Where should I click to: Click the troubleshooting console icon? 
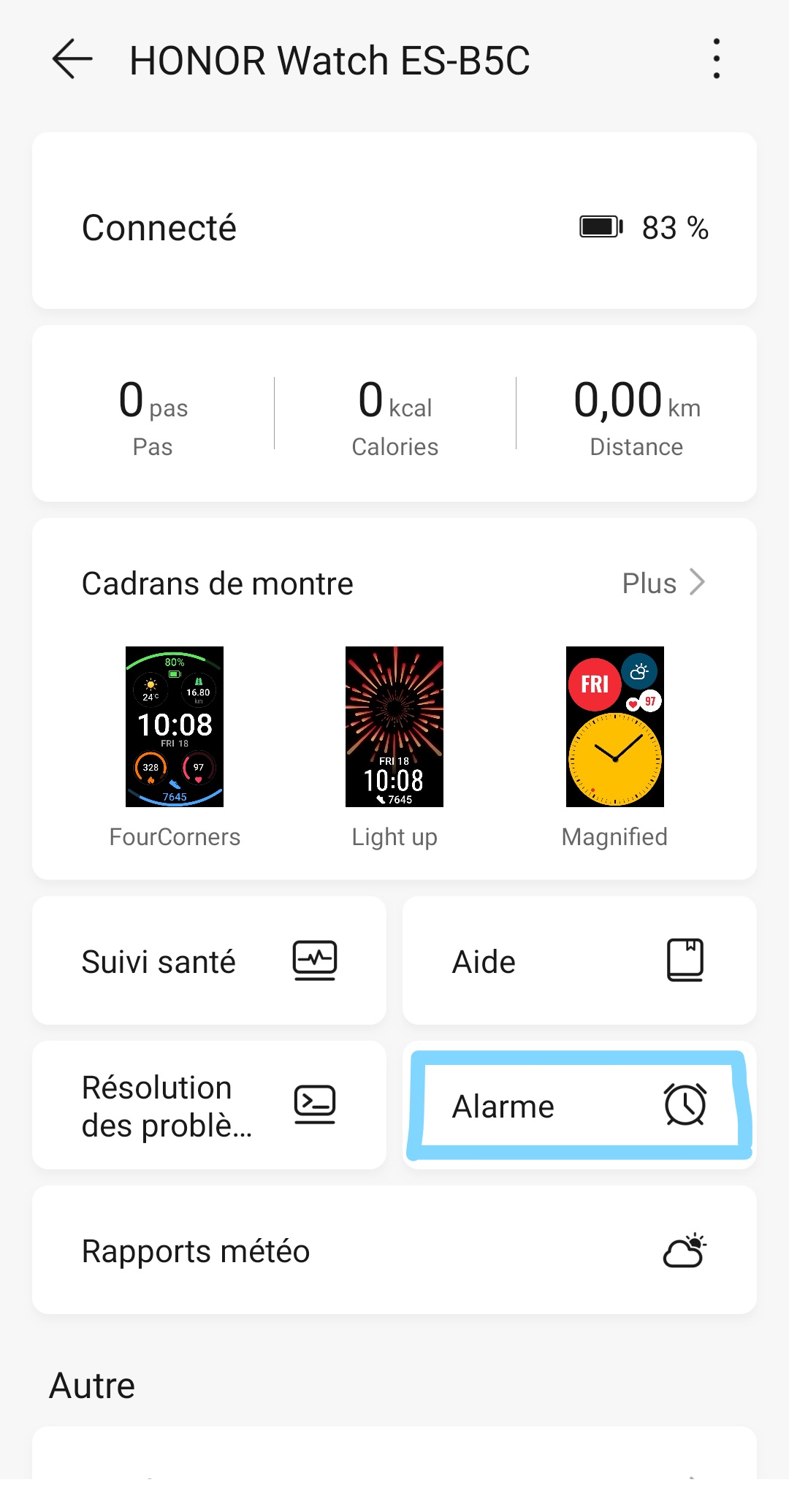click(316, 1105)
